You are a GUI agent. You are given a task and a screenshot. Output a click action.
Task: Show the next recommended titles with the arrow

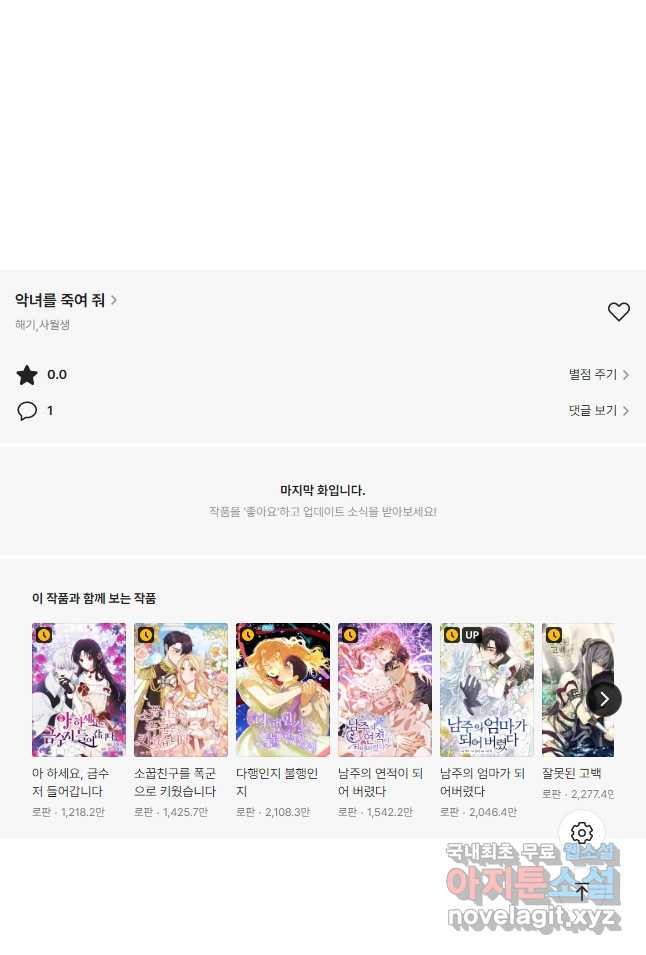click(x=604, y=698)
